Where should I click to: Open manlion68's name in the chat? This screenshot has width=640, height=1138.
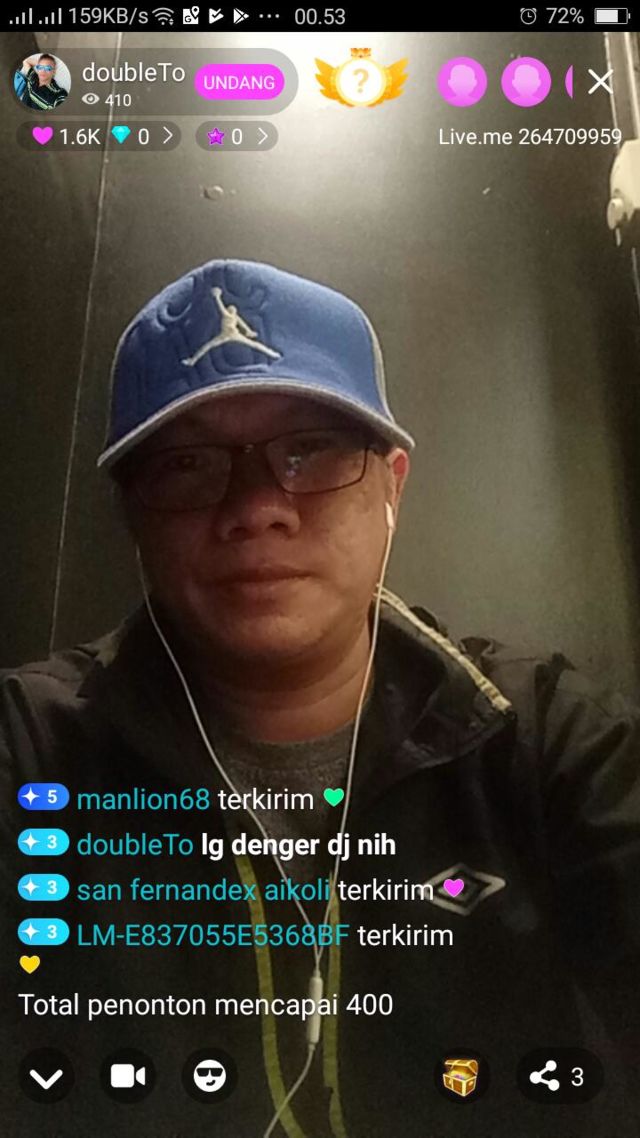(143, 799)
